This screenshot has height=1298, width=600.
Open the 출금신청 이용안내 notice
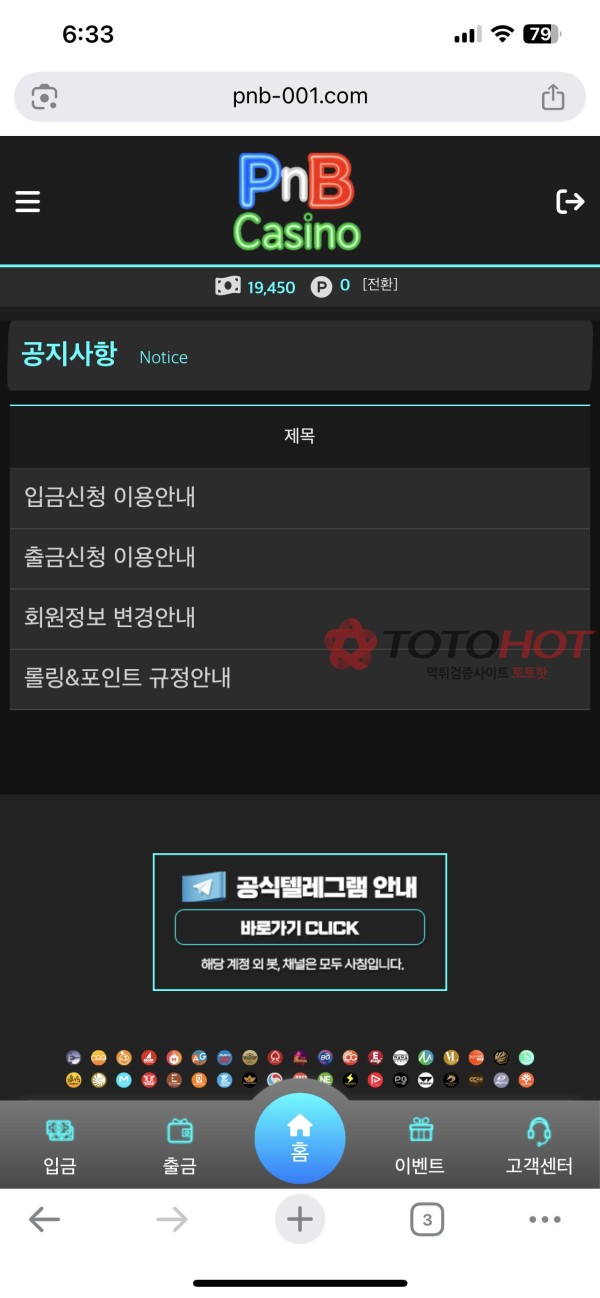(110, 557)
